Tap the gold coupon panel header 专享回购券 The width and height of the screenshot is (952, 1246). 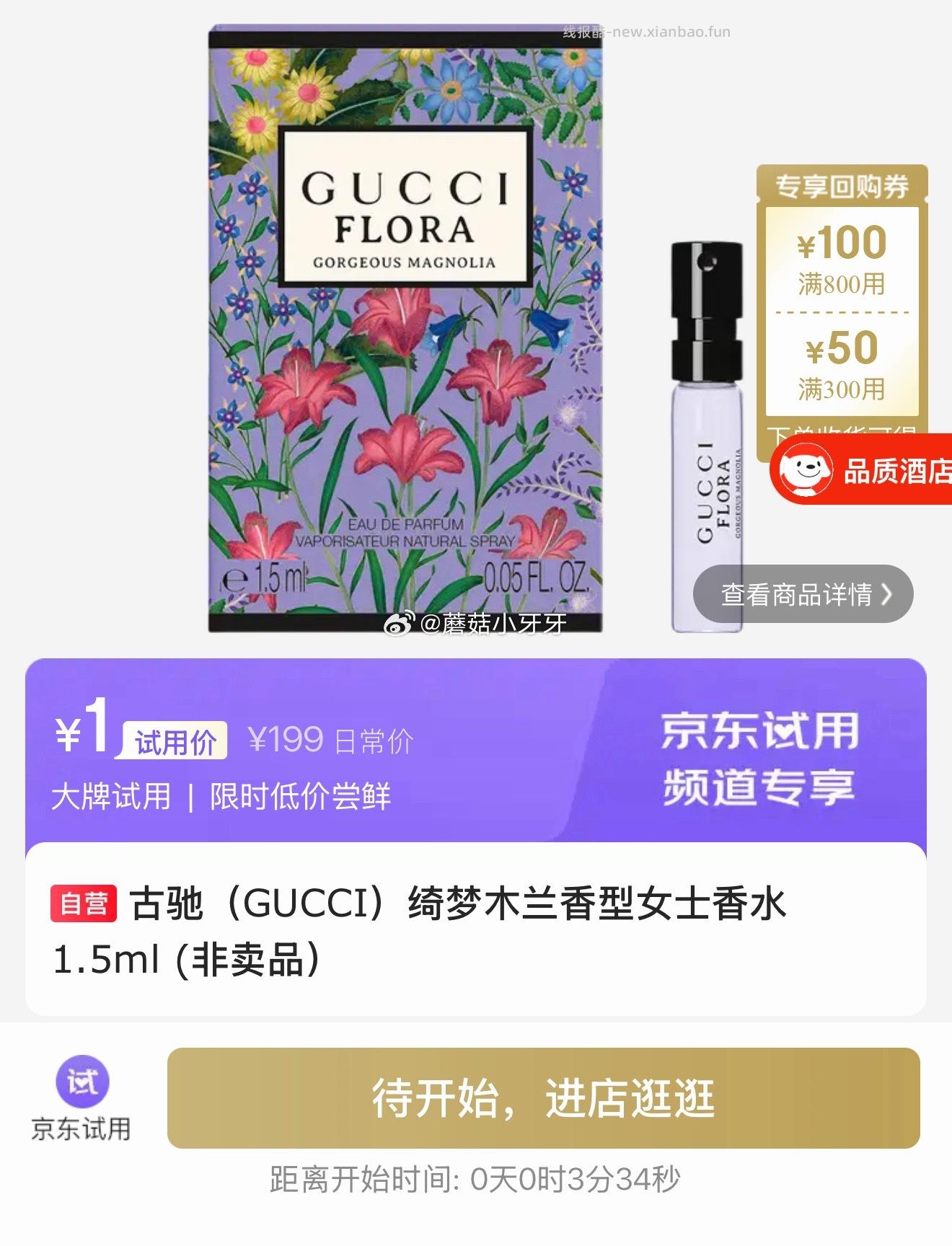[x=841, y=186]
